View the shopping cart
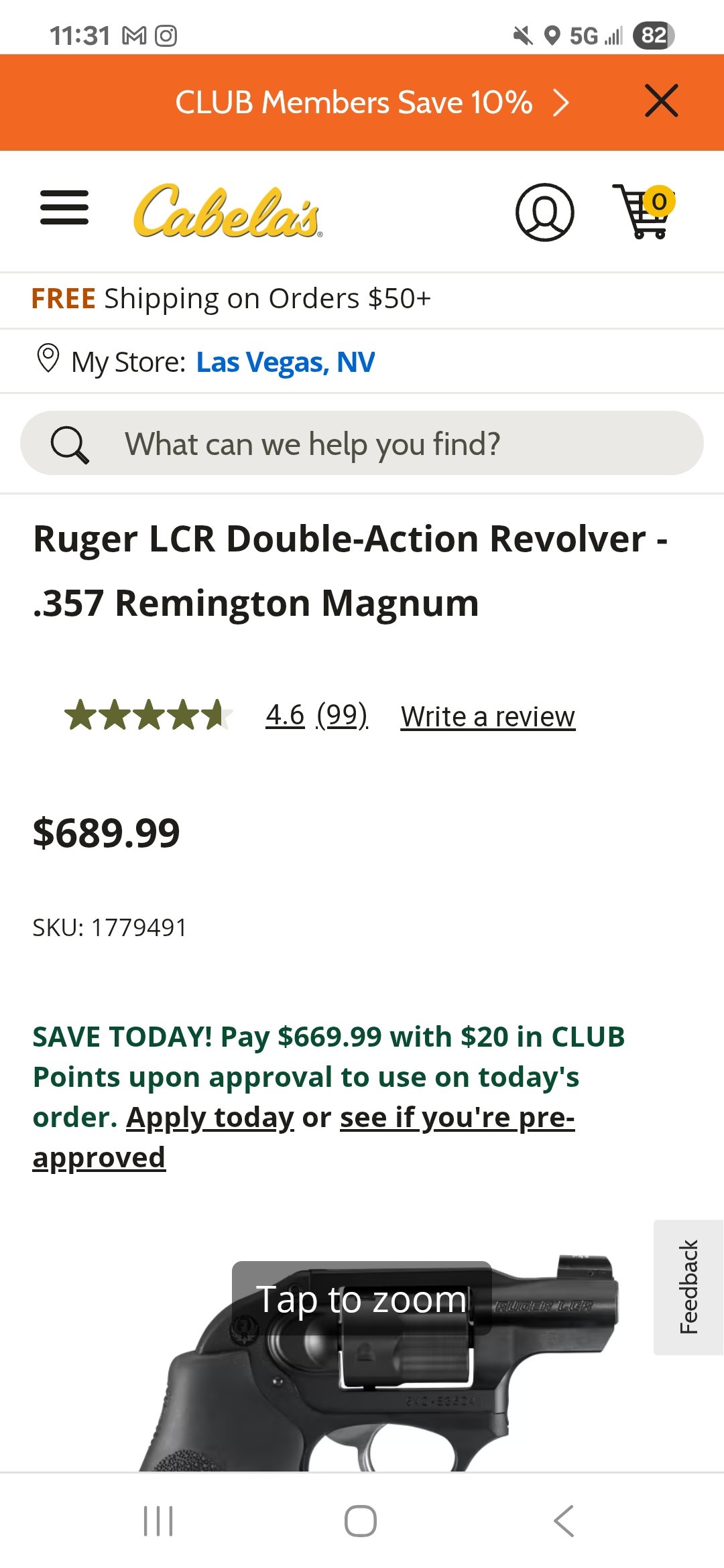Viewport: 724px width, 1568px height. [644, 211]
